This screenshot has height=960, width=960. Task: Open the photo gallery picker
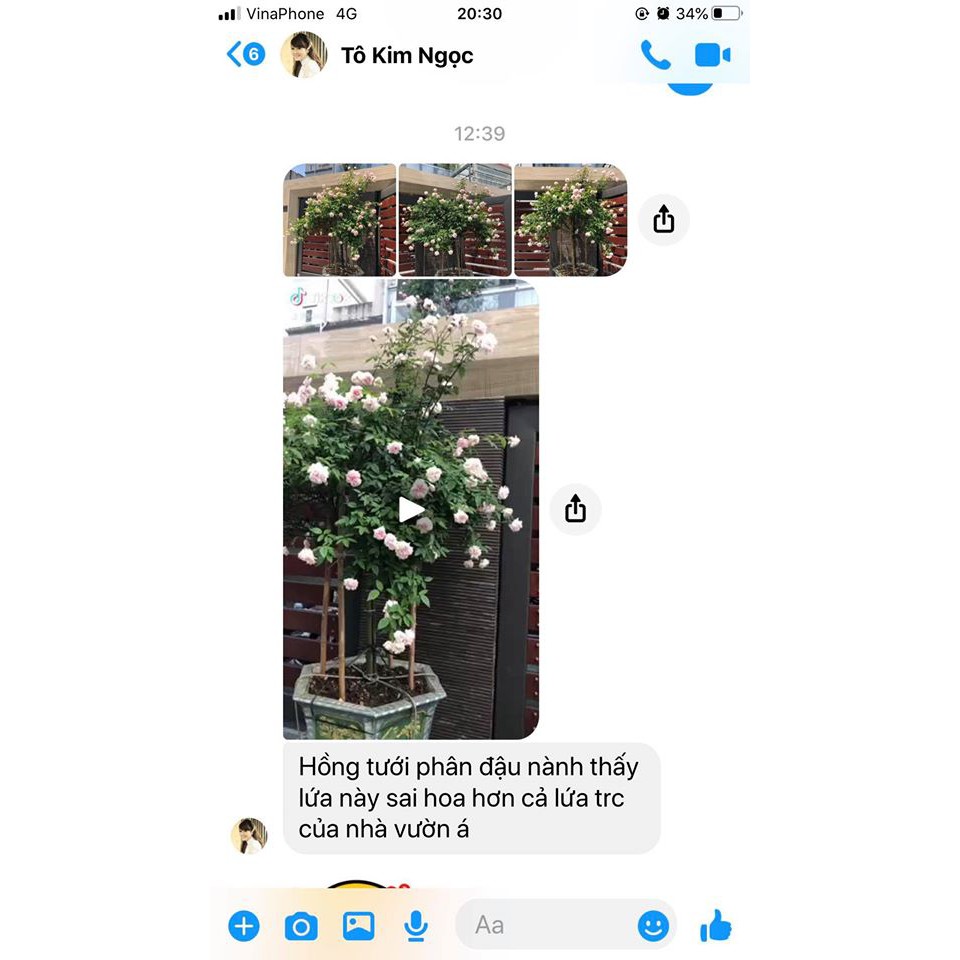pyautogui.click(x=358, y=926)
